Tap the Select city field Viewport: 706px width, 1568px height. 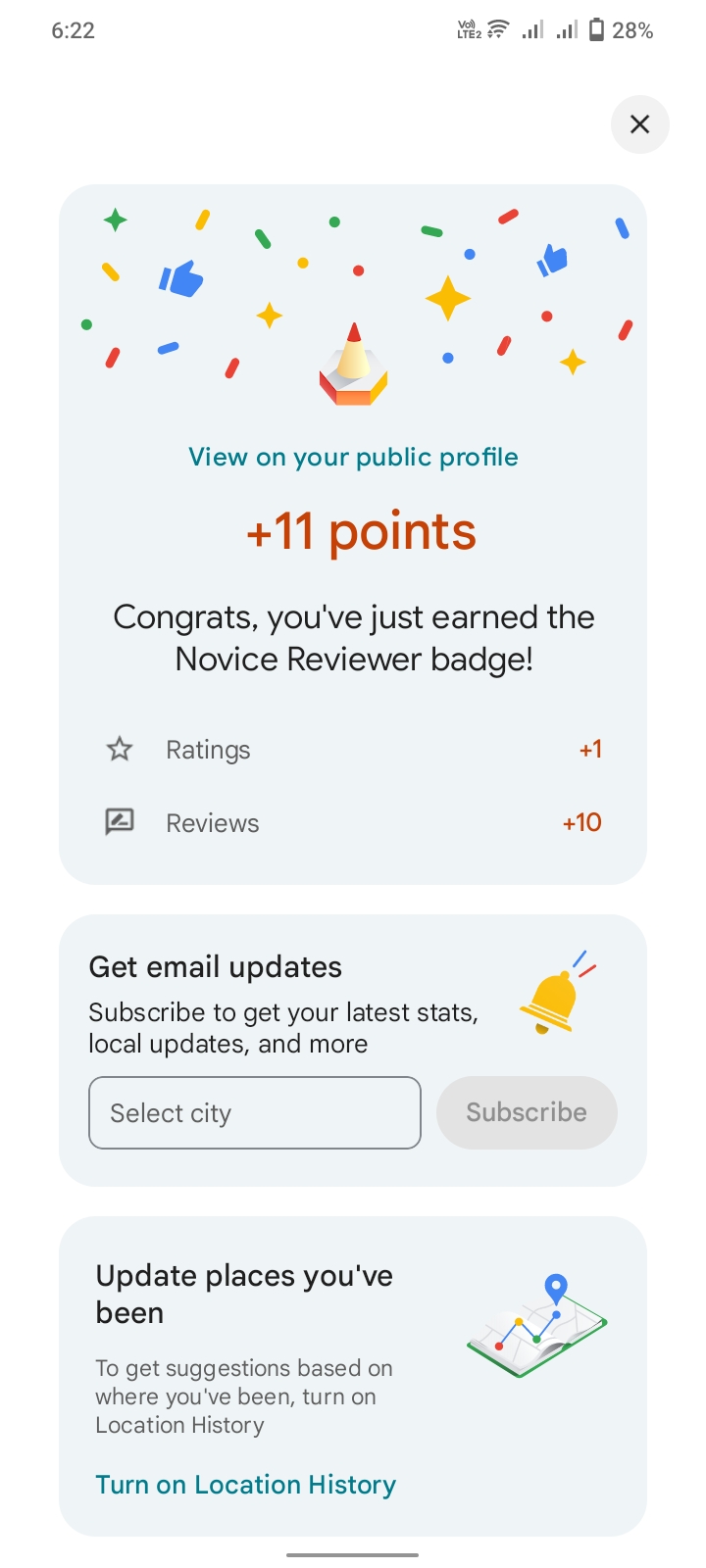coord(255,1113)
